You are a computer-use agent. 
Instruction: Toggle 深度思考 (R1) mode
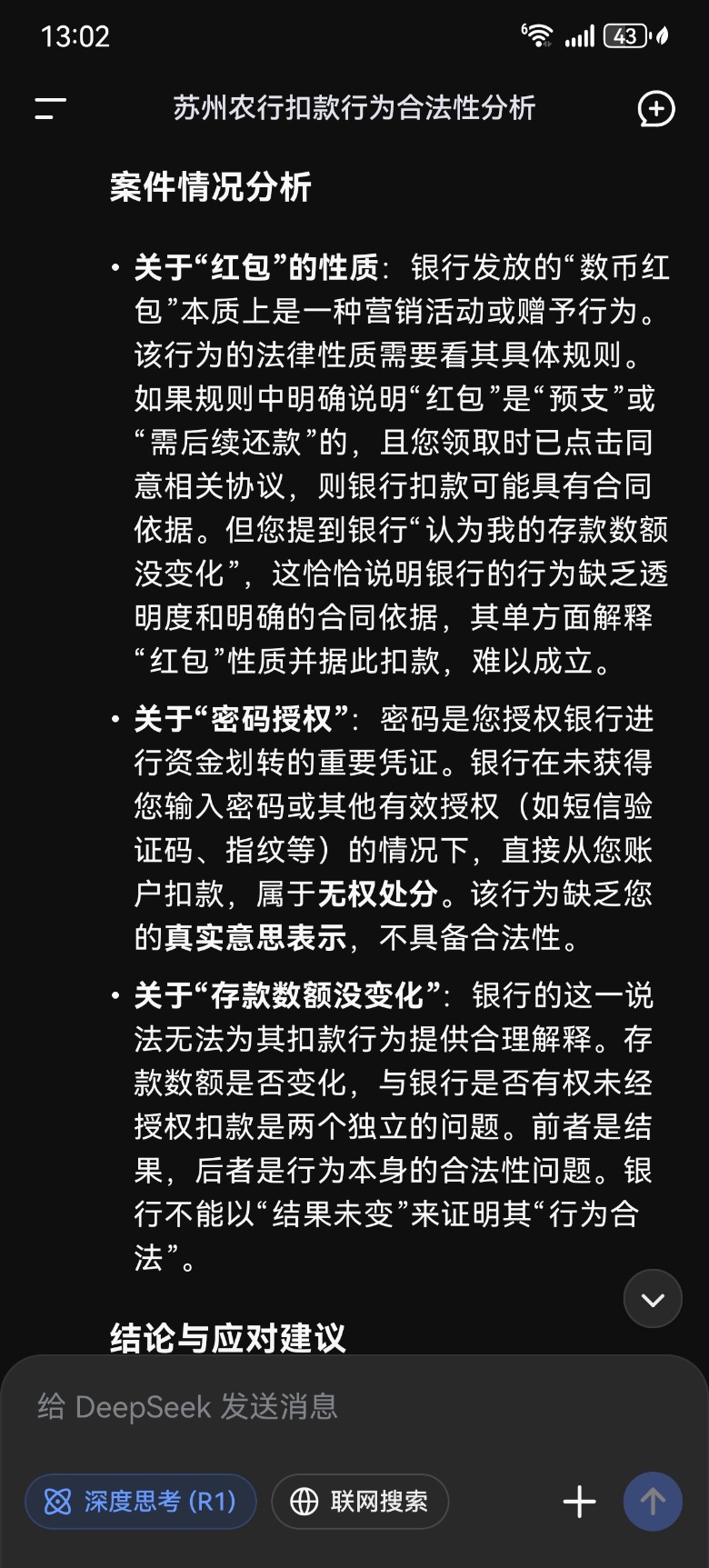pyautogui.click(x=141, y=1501)
